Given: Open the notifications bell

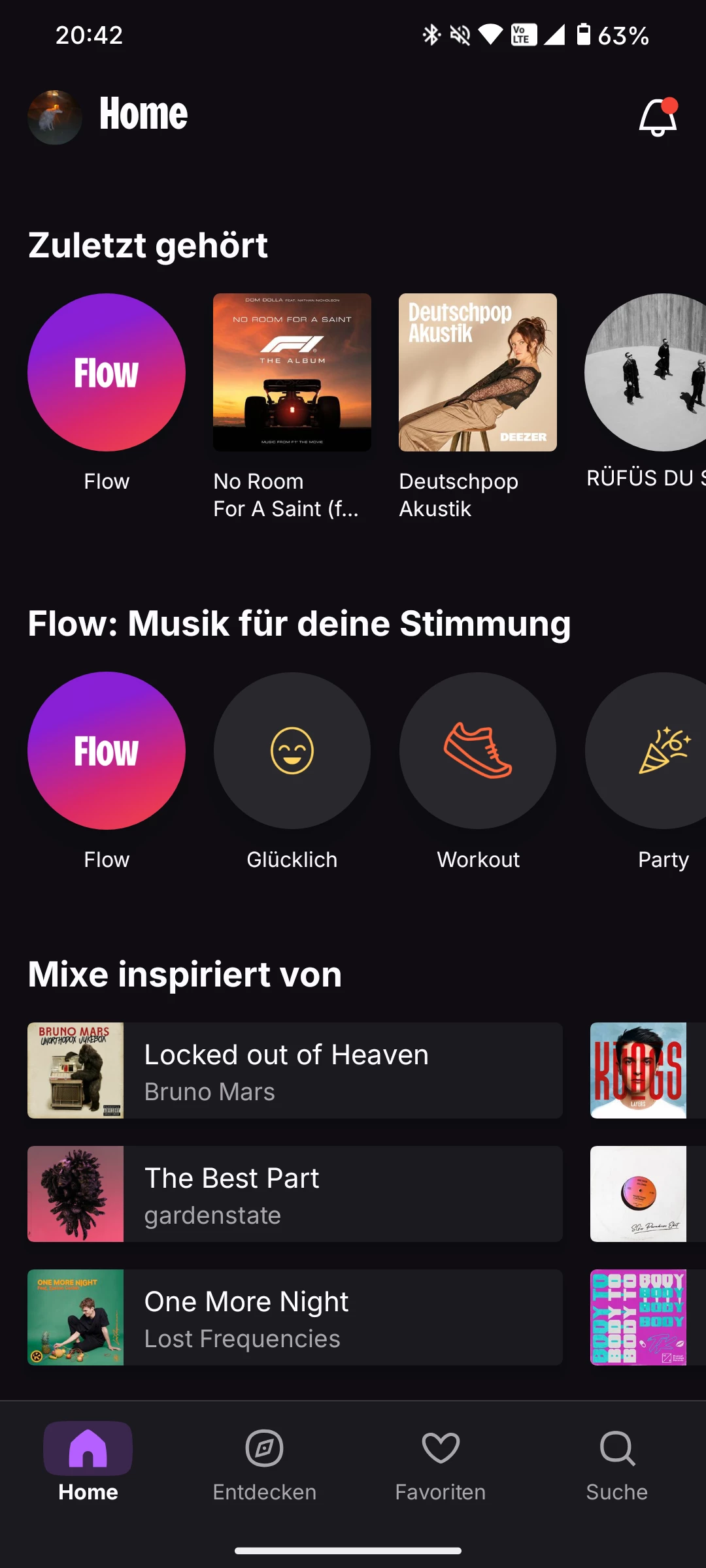Looking at the screenshot, I should 658,118.
